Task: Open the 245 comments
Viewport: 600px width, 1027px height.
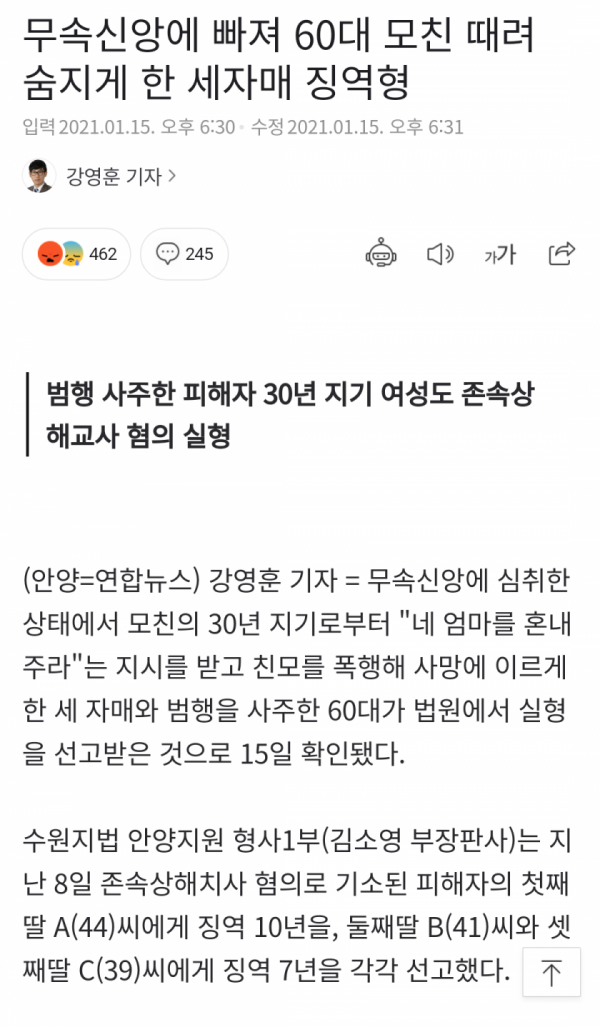Action: [x=185, y=254]
